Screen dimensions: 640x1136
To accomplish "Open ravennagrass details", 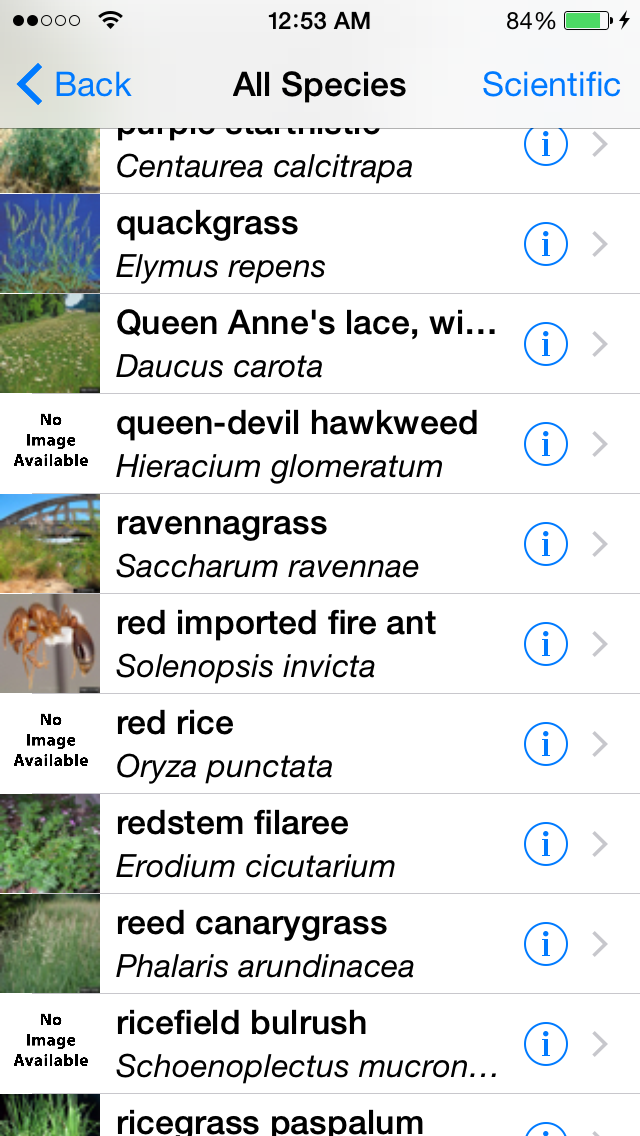I will click(x=300, y=544).
